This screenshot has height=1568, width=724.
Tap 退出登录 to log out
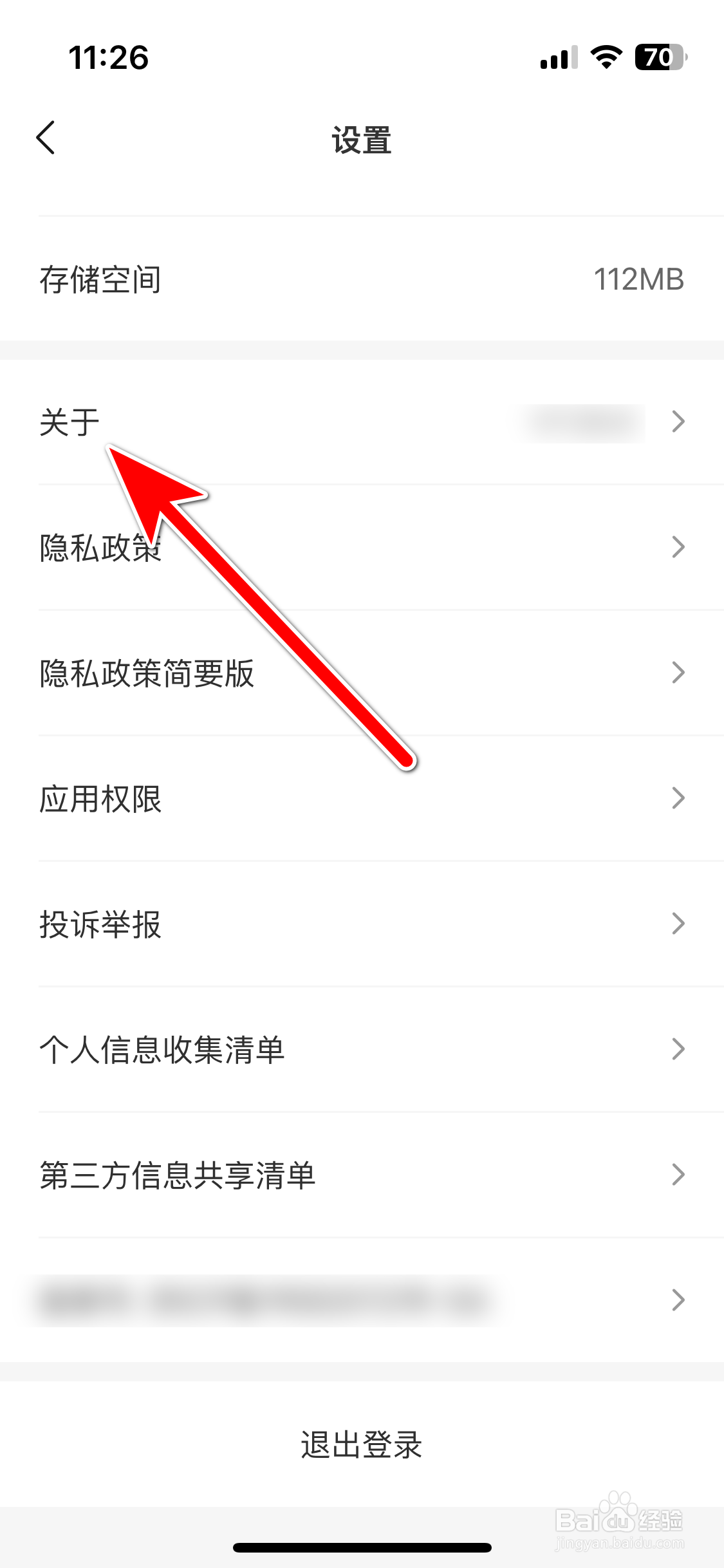(362, 1443)
